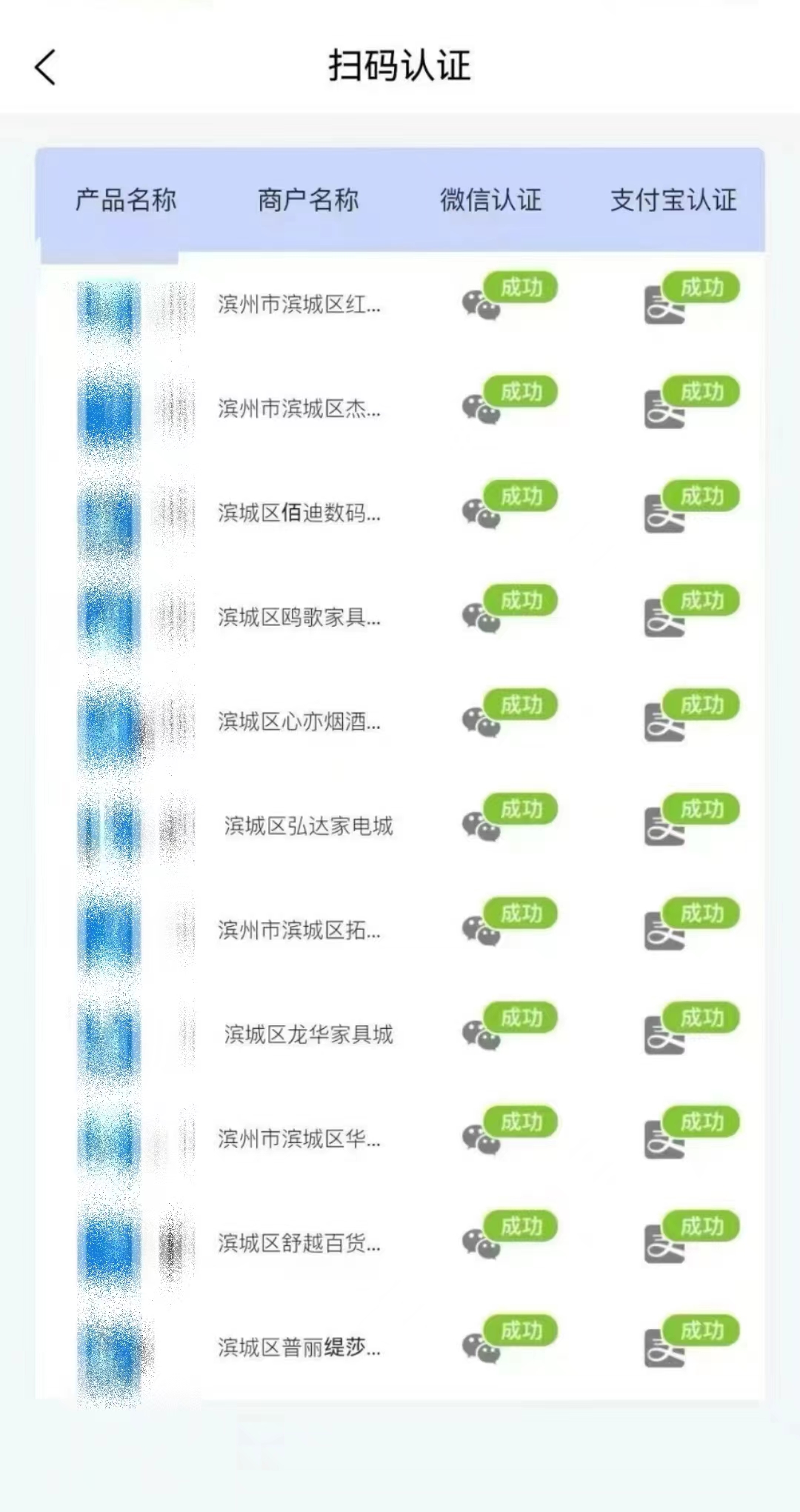Viewport: 800px width, 1512px height.
Task: Select the 商户名称 column header
Action: pyautogui.click(x=307, y=199)
